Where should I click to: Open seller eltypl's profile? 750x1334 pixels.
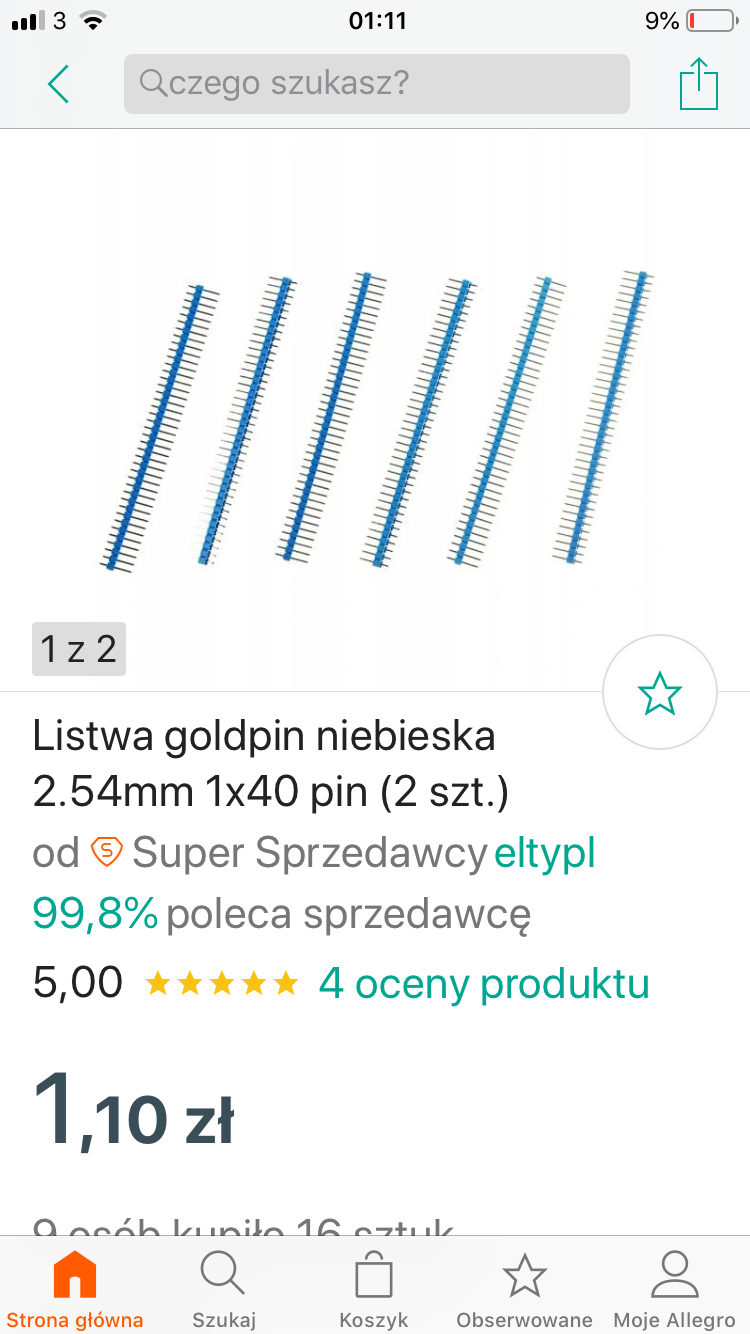pyautogui.click(x=545, y=853)
